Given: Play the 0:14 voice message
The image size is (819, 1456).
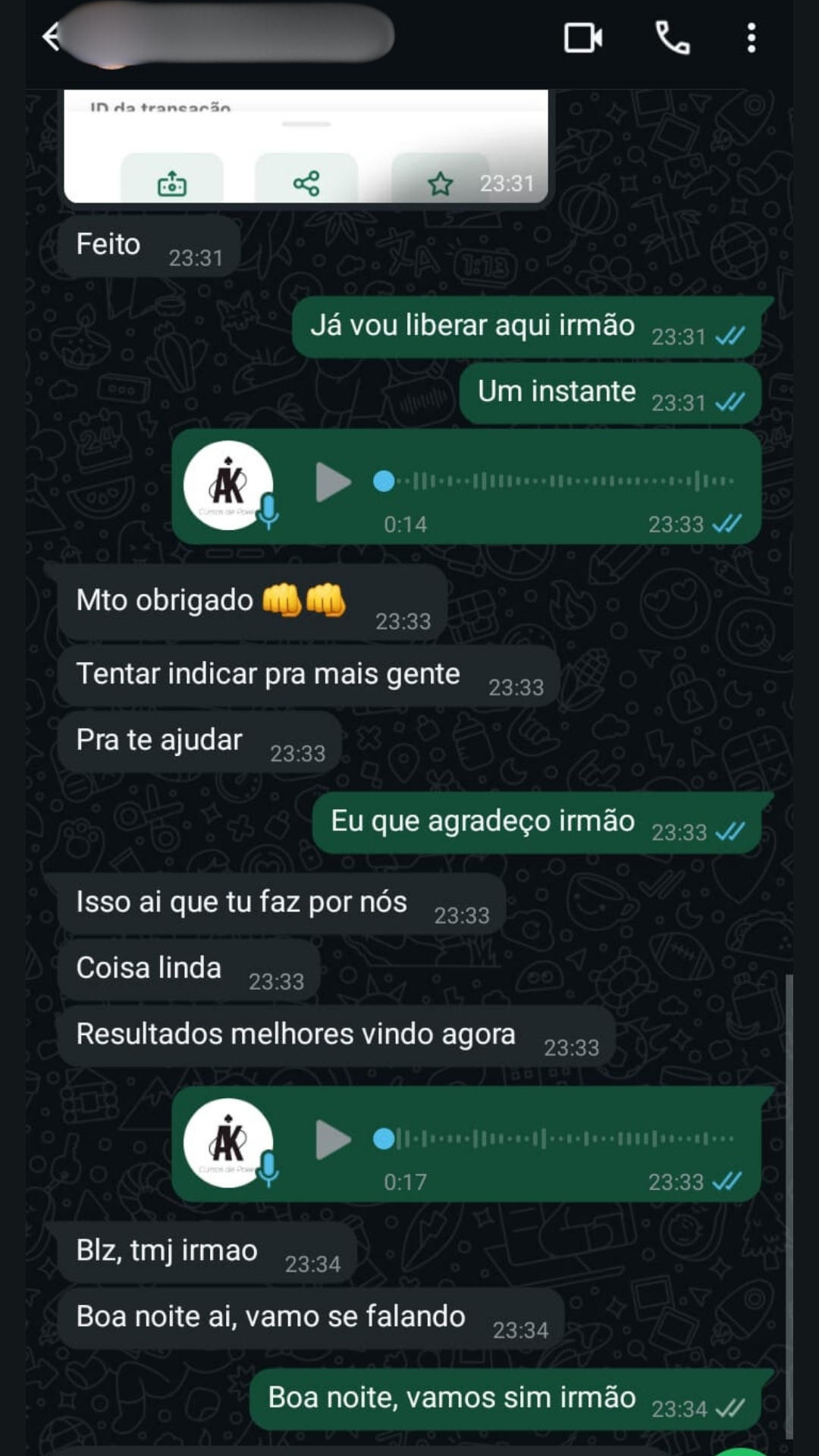Looking at the screenshot, I should 333,482.
